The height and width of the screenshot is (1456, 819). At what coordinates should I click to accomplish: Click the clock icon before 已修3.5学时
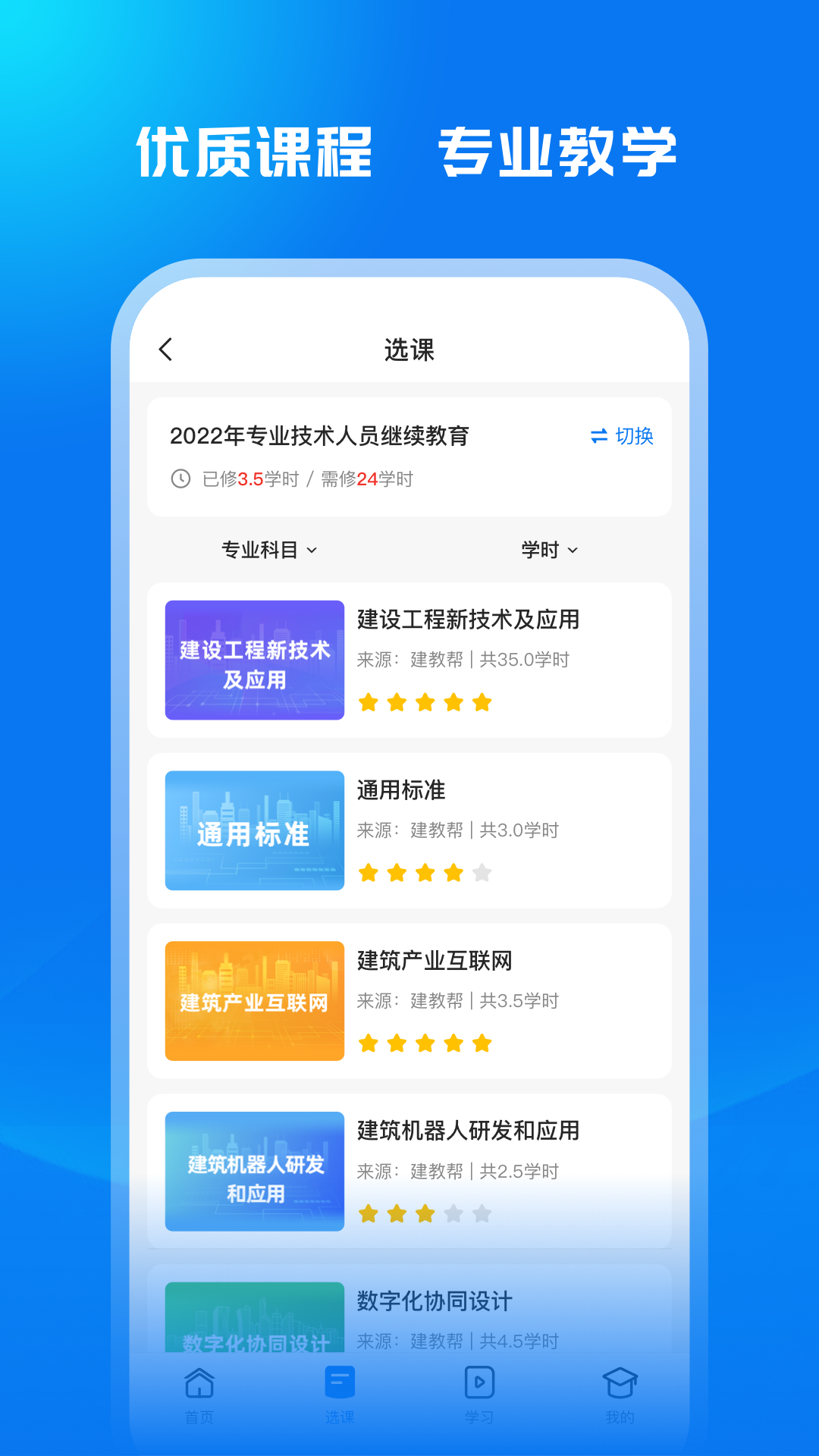tap(180, 479)
